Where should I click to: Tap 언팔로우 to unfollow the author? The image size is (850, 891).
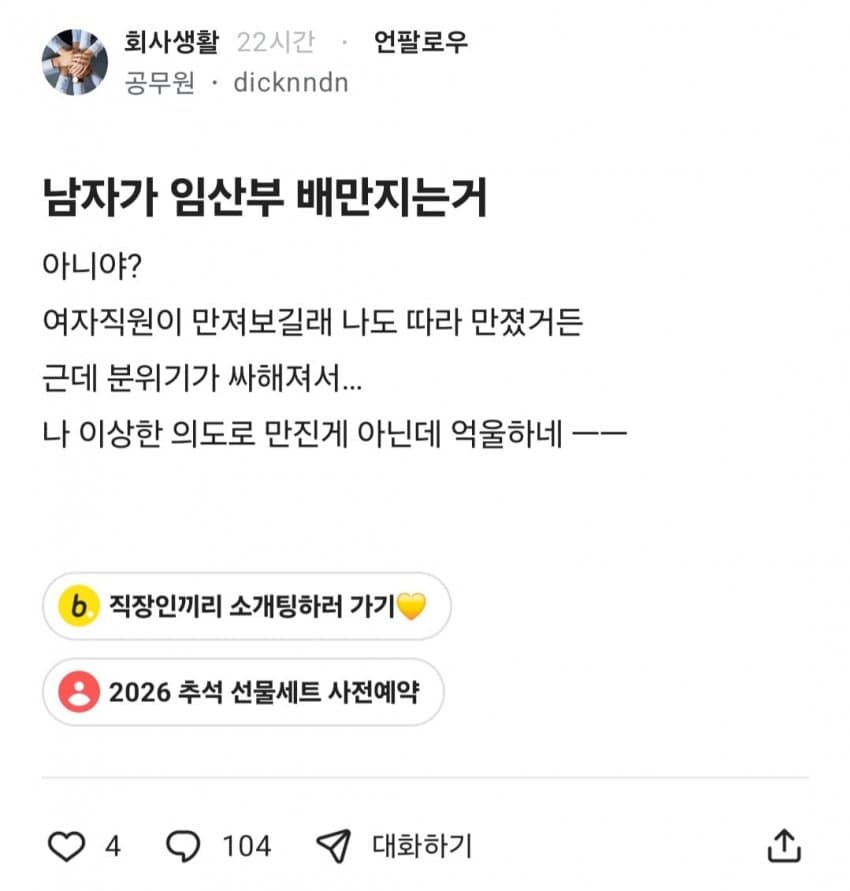(x=420, y=41)
